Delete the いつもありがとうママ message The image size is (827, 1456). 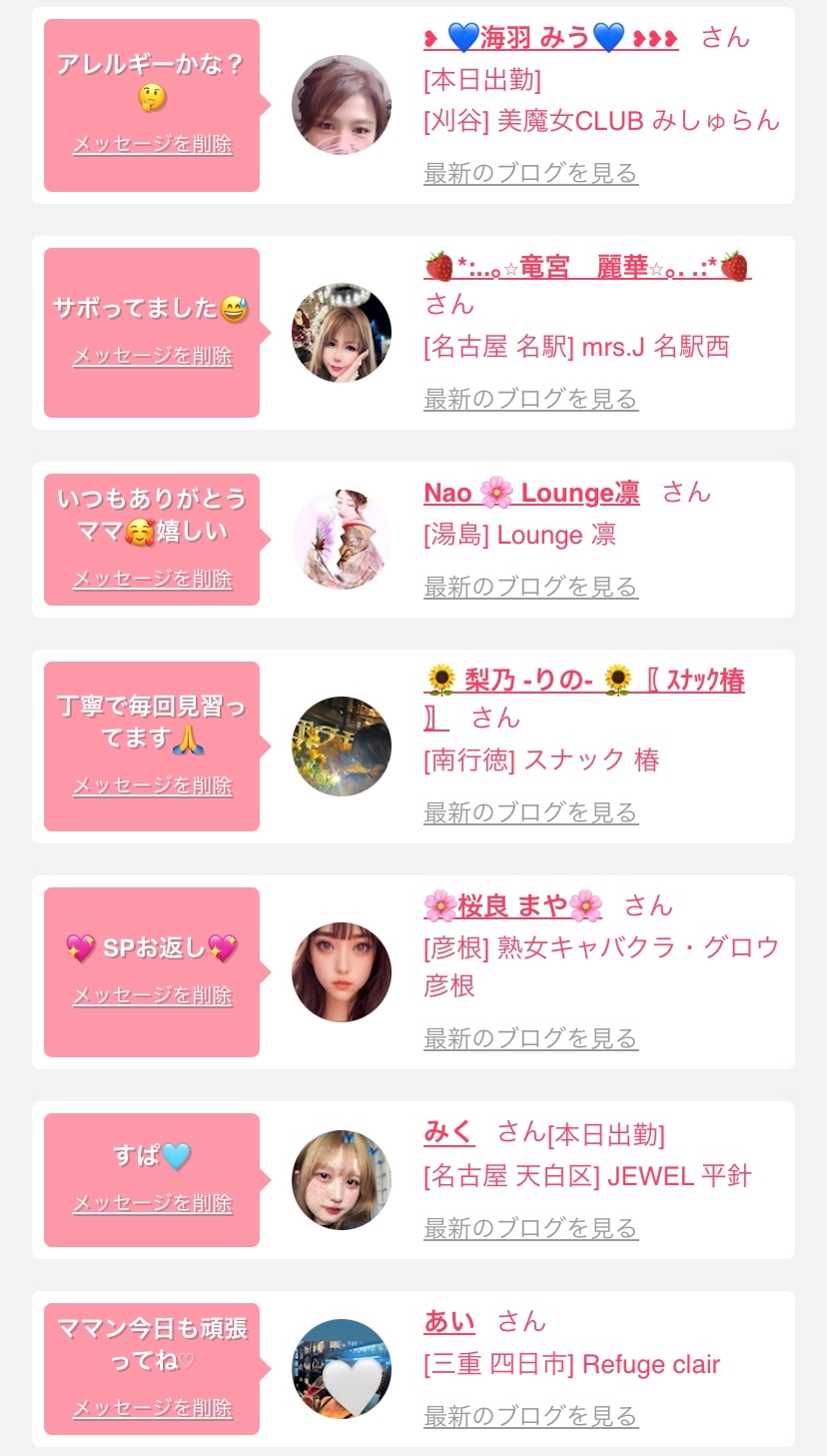(152, 579)
